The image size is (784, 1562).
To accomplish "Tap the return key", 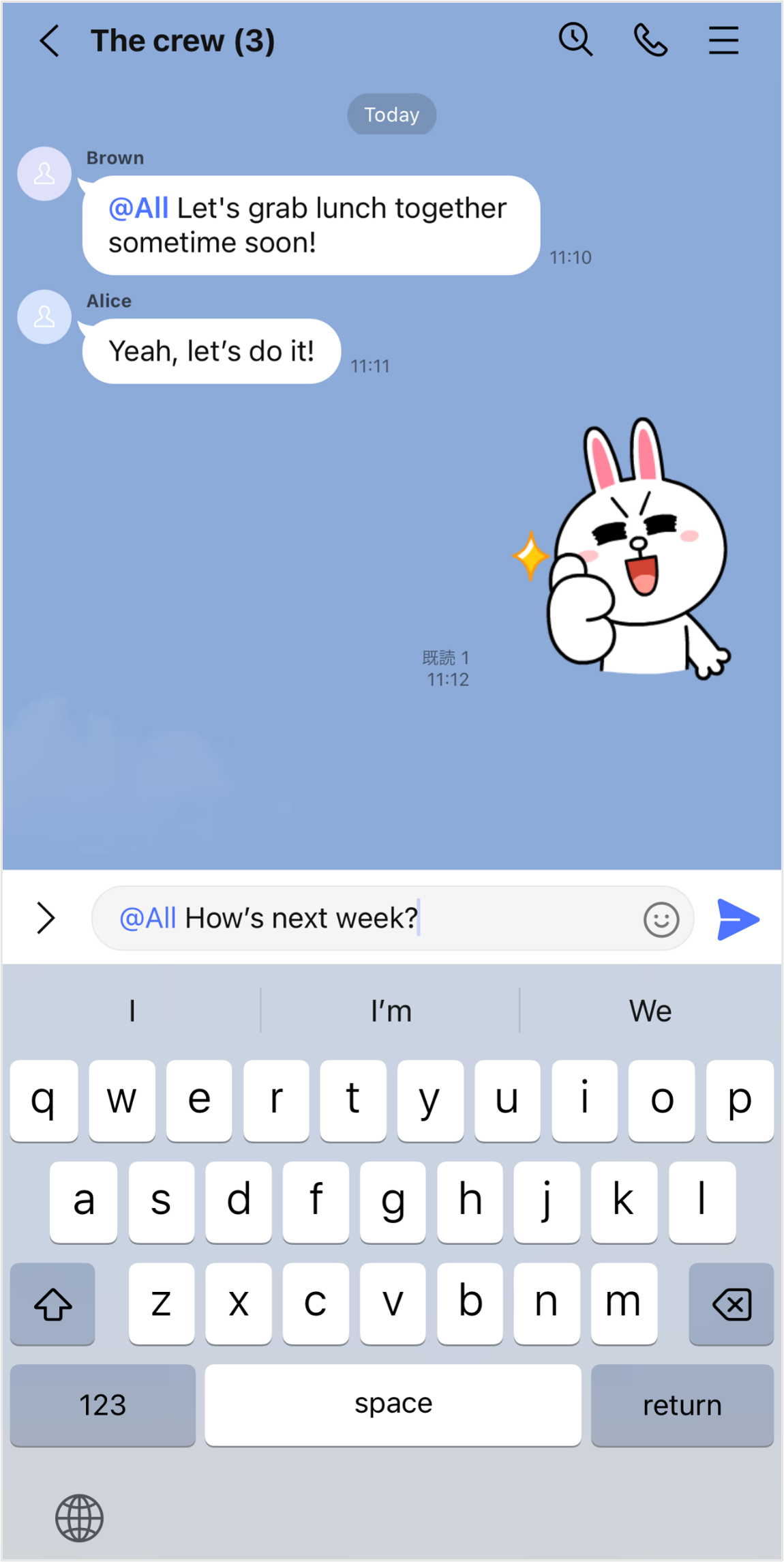I will pos(682,1405).
